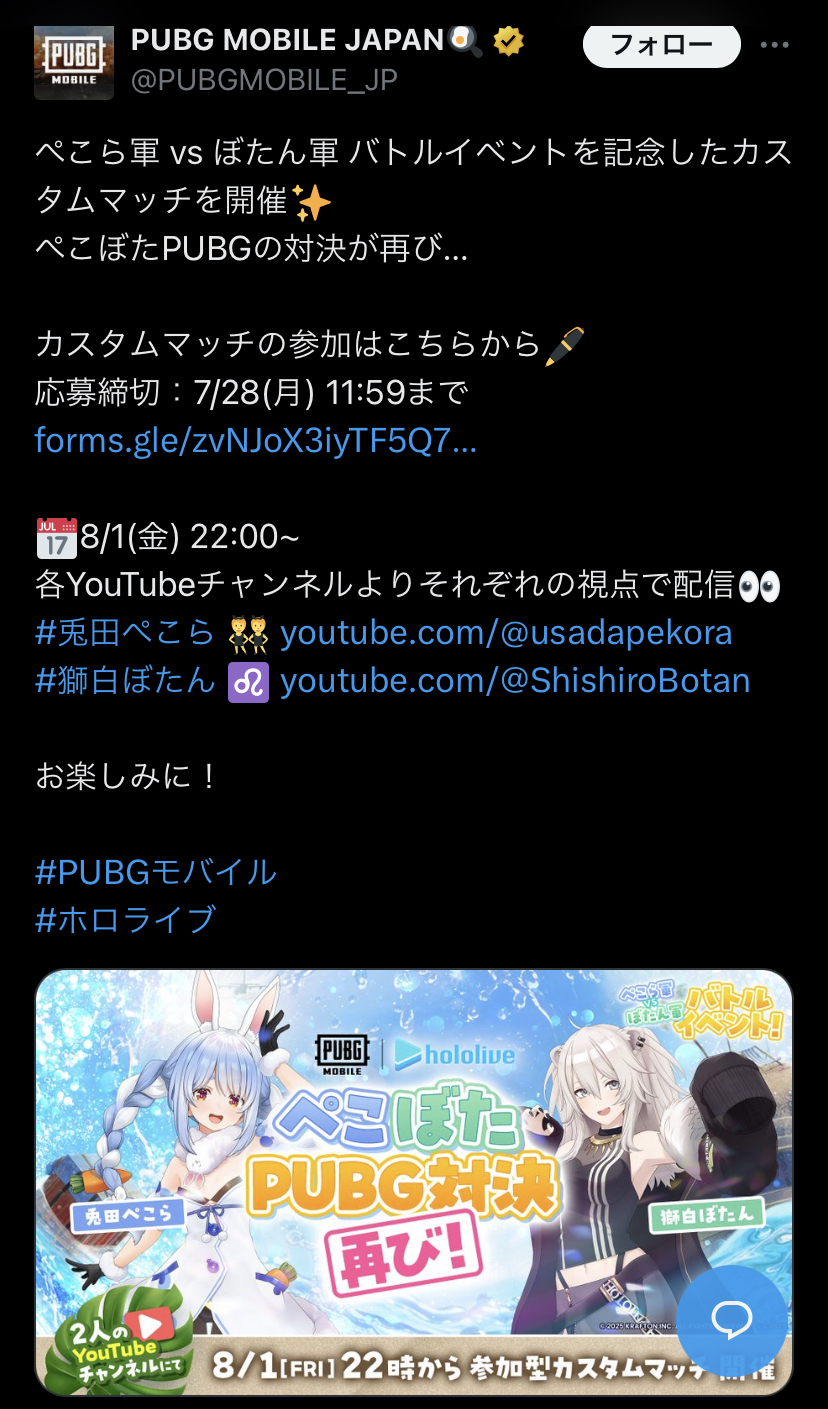Open the #獅白ぼたん hashtag
Viewport: 828px width, 1409px height.
[x=125, y=680]
